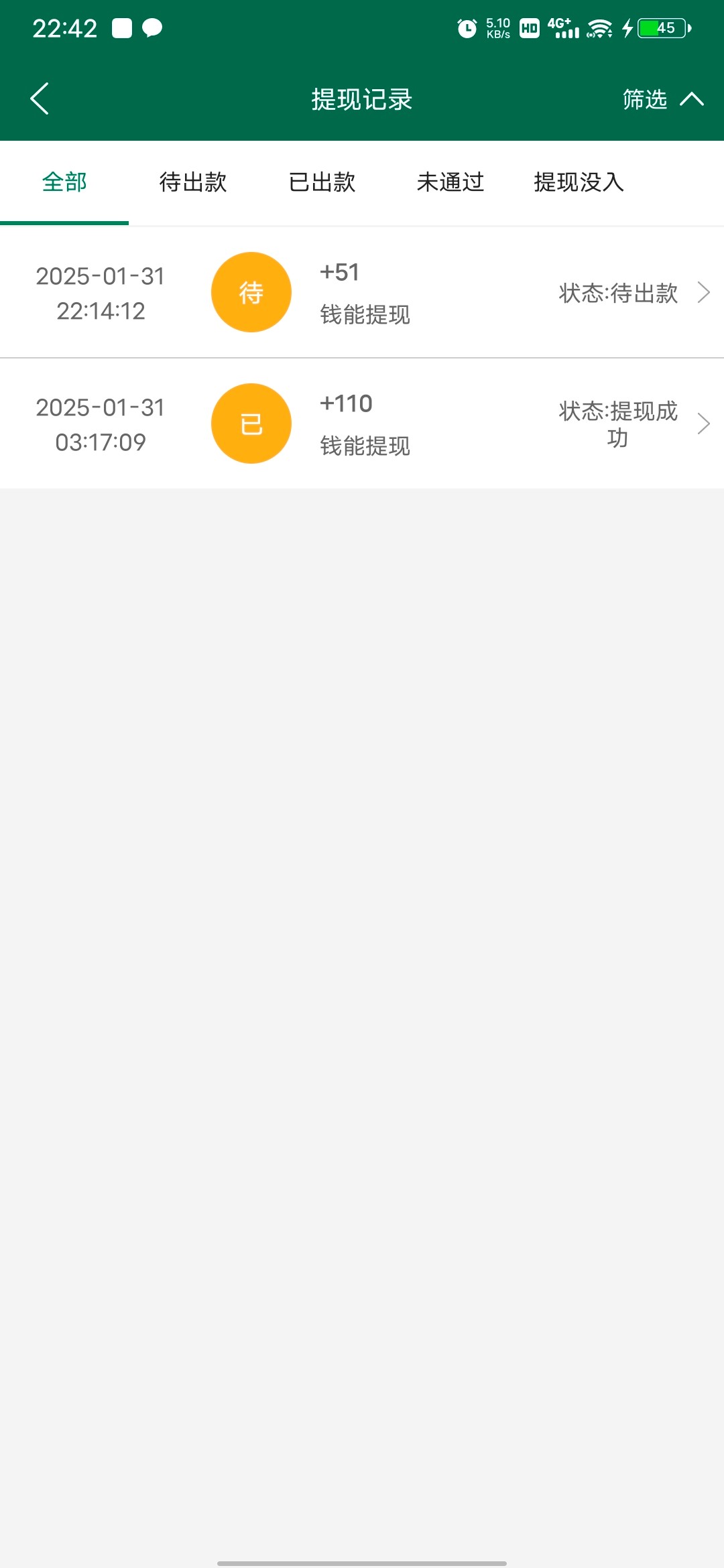
Task: Switch to the 已出款 tab
Action: (x=322, y=182)
